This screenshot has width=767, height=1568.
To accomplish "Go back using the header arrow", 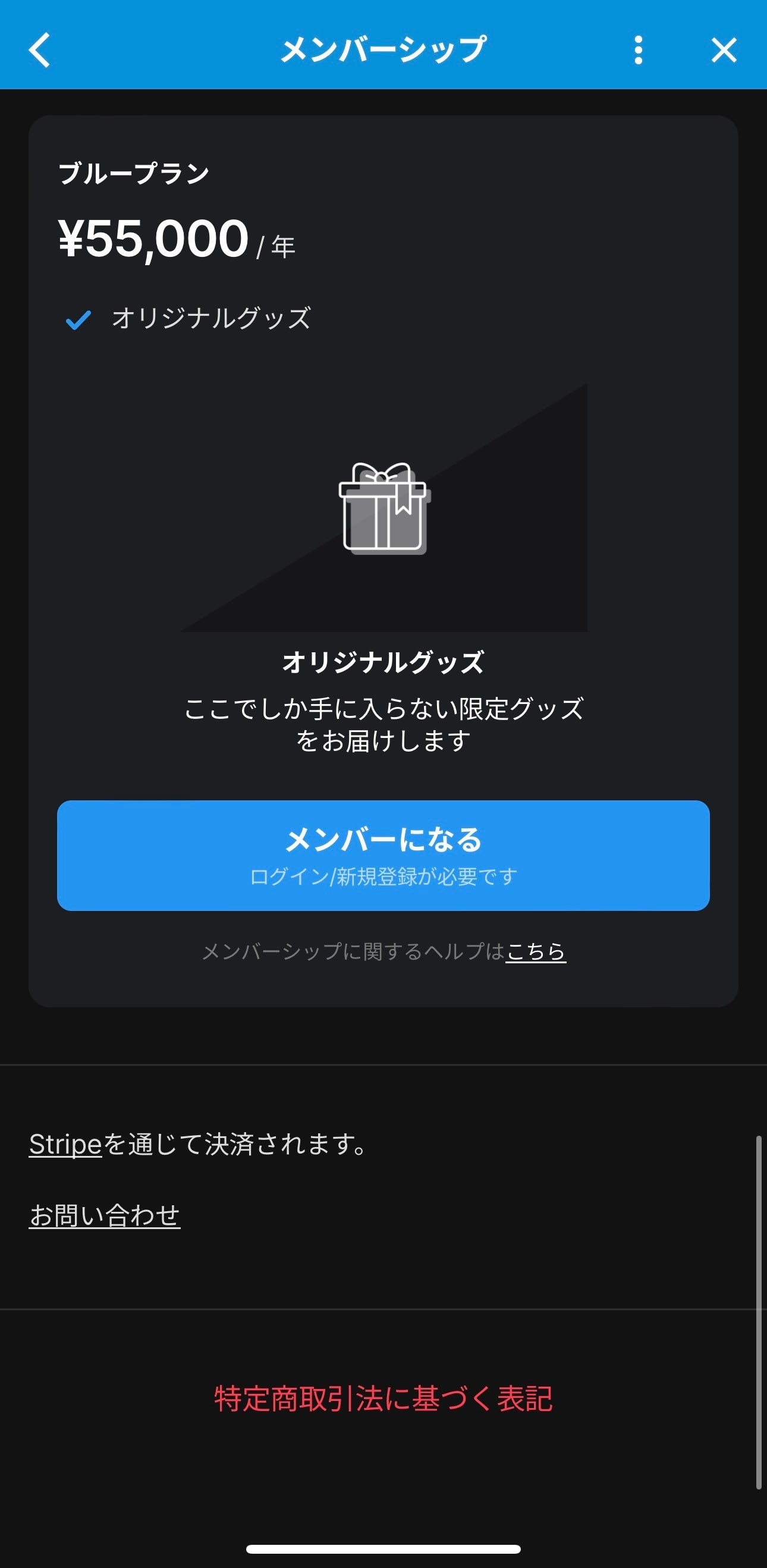I will (x=40, y=50).
